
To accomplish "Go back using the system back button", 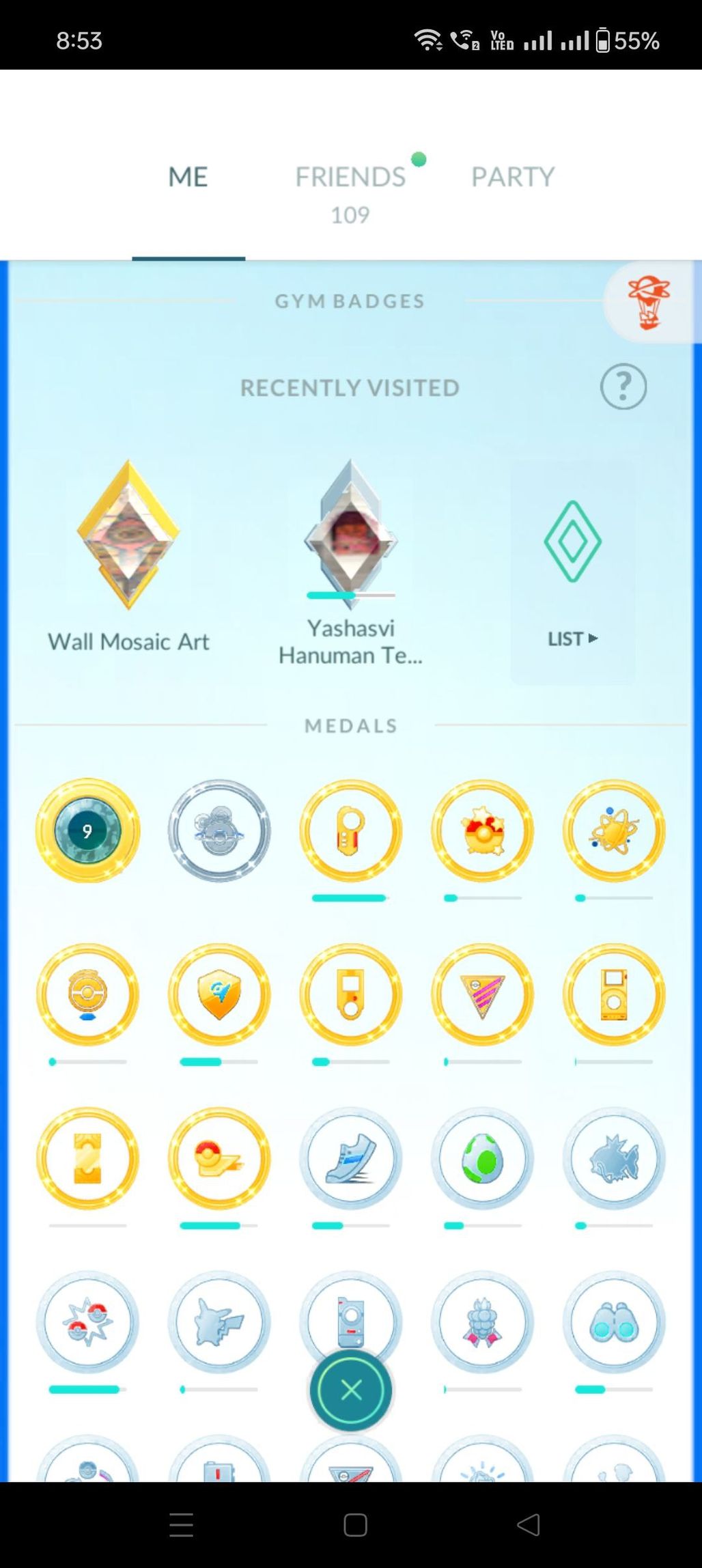I will pos(529,1525).
